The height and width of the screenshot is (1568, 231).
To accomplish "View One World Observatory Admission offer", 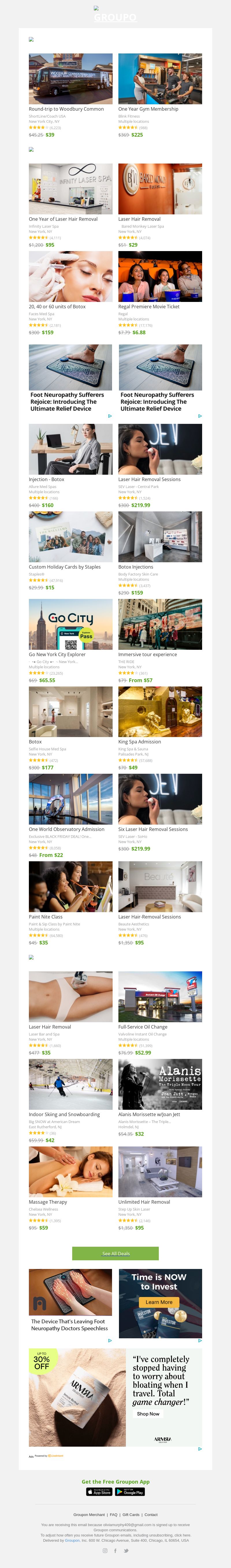I will 70,799.
